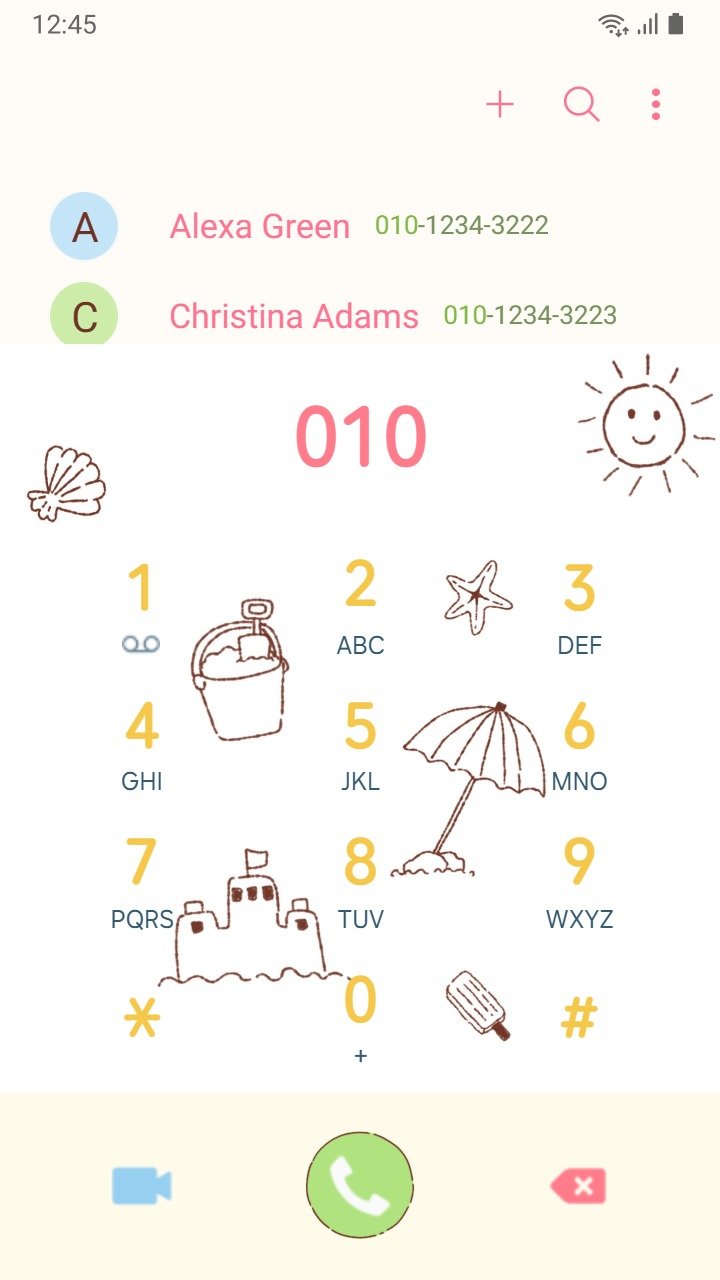
Task: Enter the asterisk key
Action: coord(141,1018)
